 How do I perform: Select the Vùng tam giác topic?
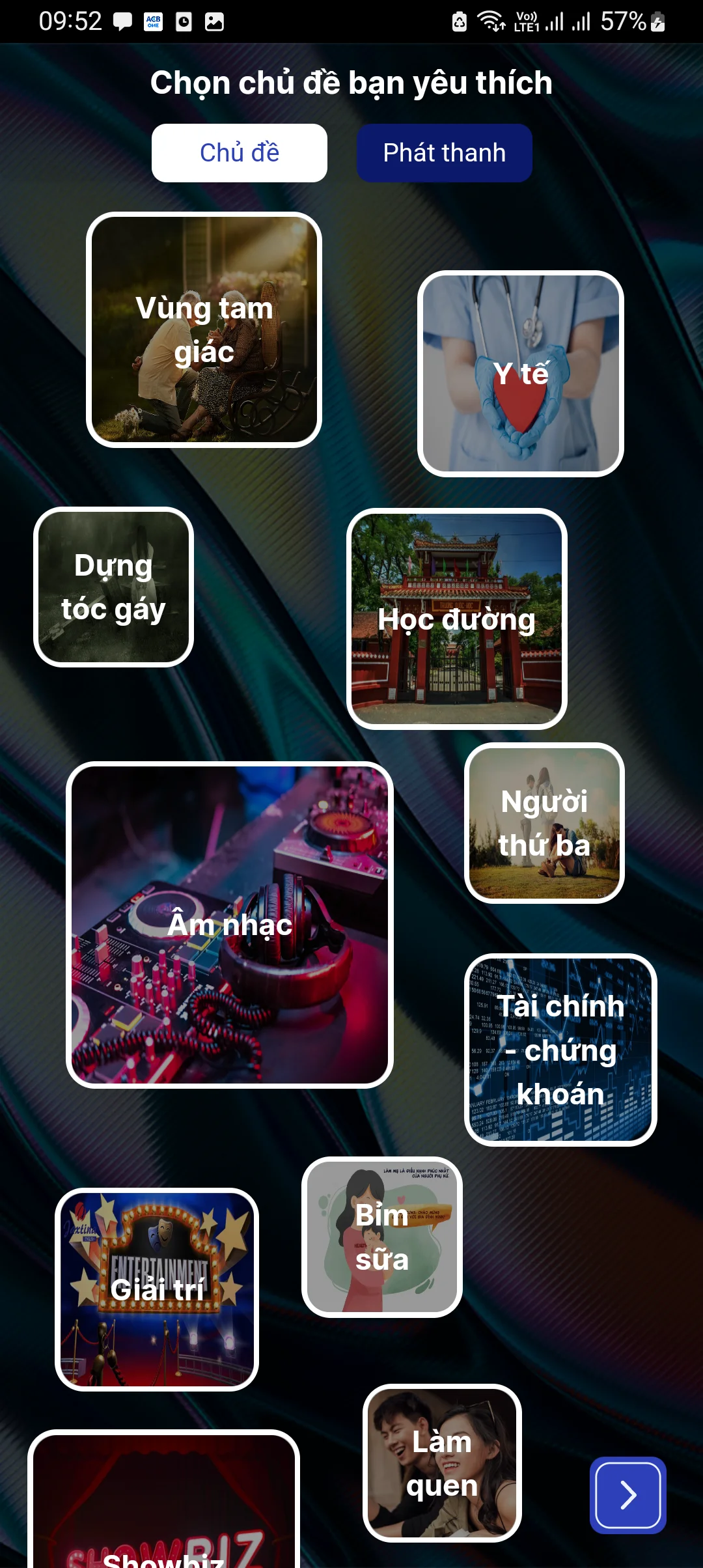(x=204, y=329)
